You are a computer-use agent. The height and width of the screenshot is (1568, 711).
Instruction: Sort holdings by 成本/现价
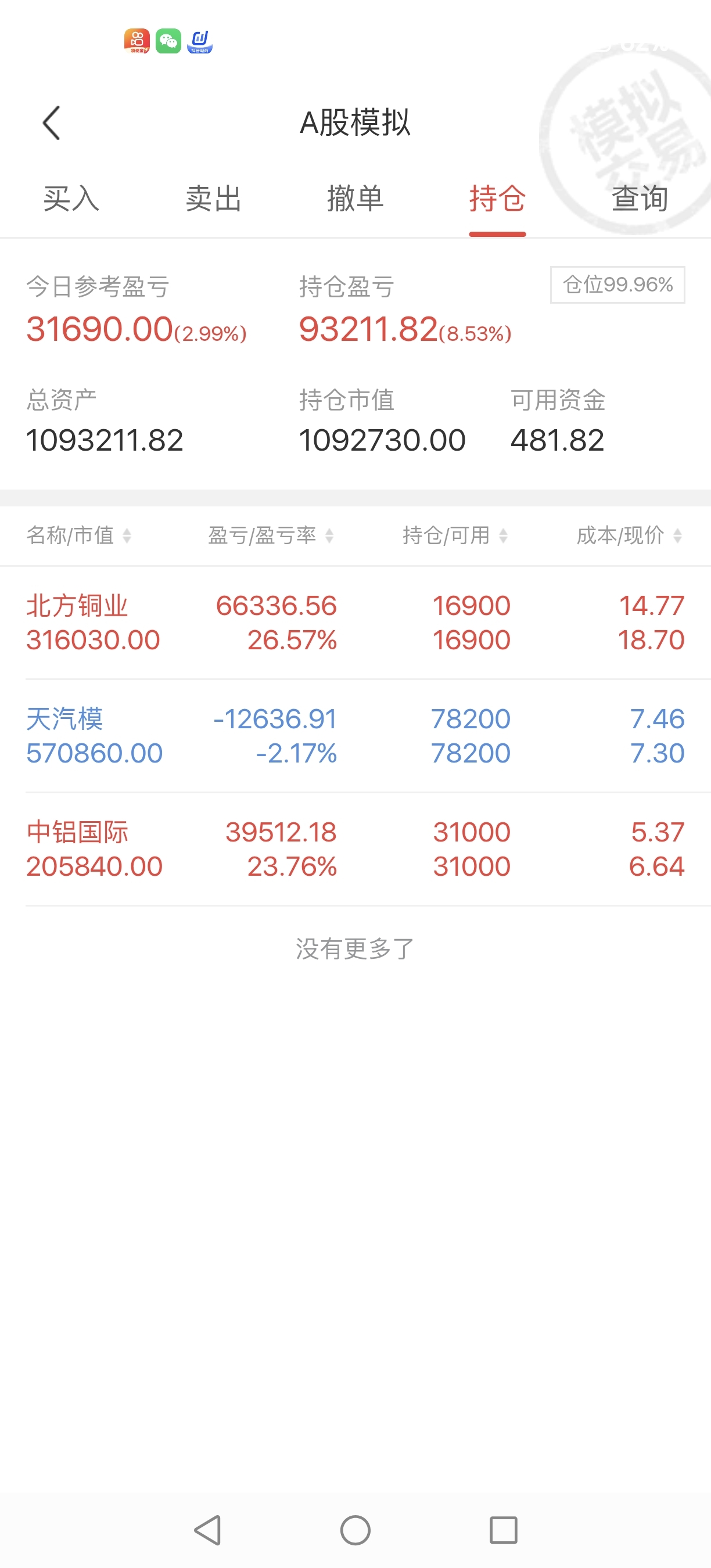click(629, 535)
